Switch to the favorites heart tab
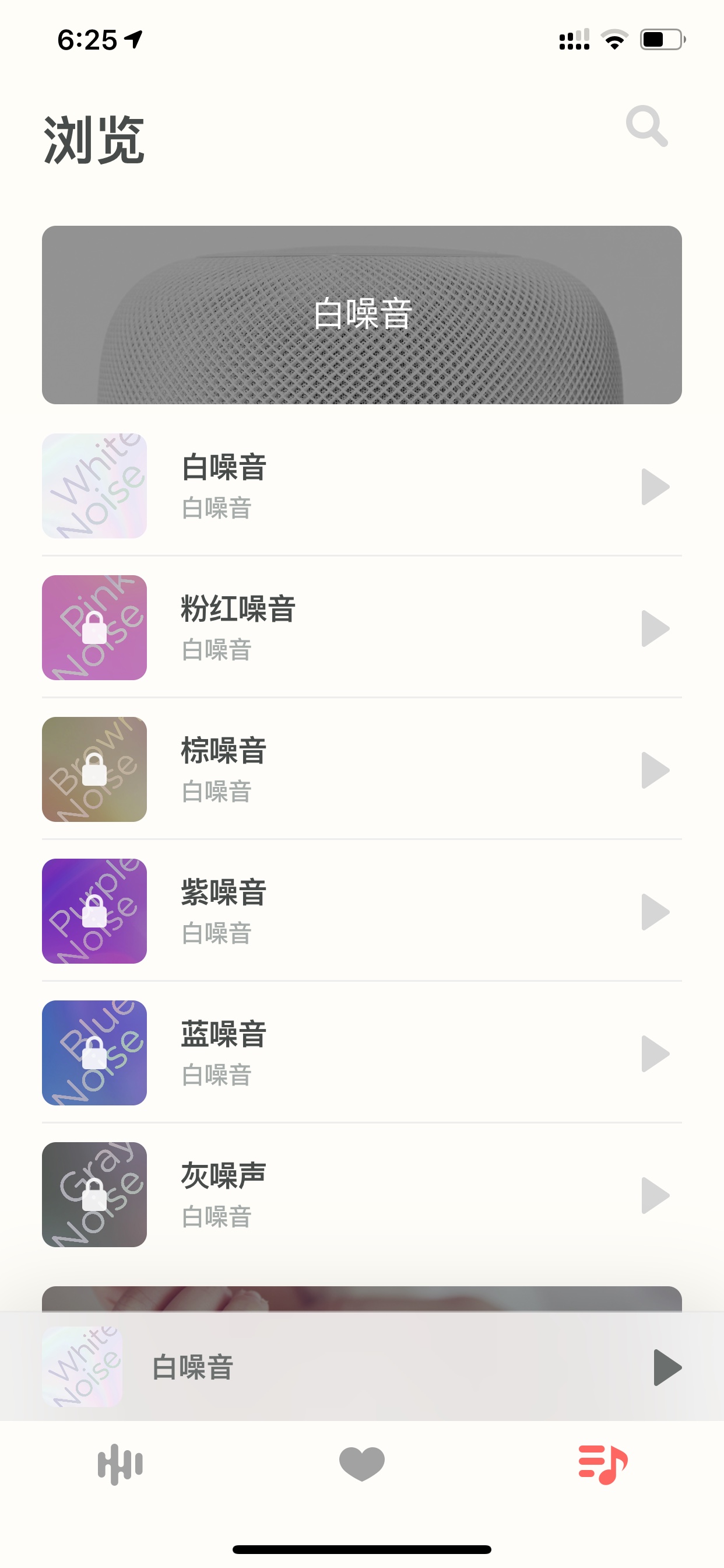Image resolution: width=724 pixels, height=1568 pixels. point(362,1464)
